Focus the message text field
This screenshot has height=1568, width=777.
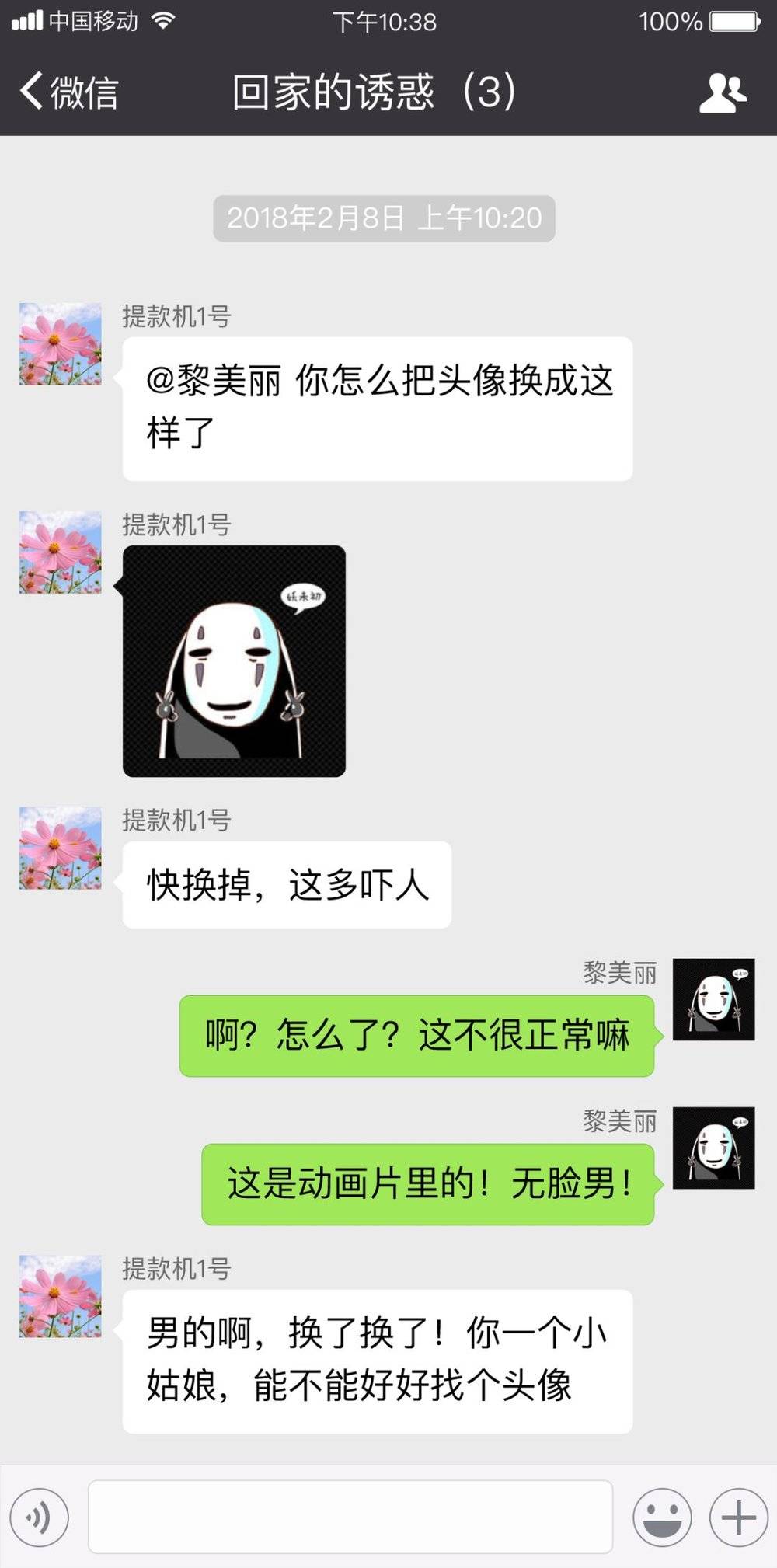click(350, 1517)
